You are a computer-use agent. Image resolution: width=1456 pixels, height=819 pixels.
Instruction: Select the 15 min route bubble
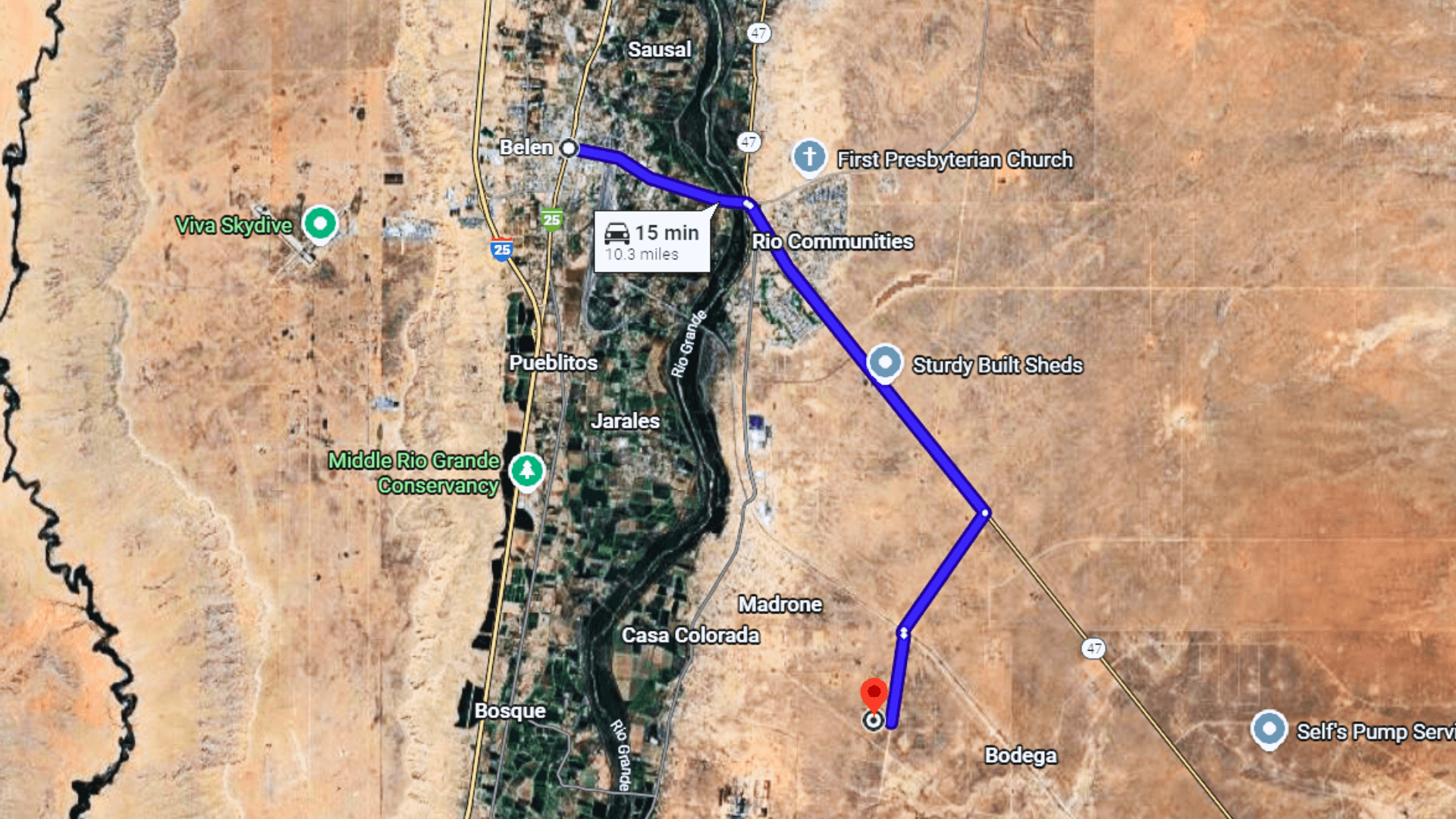click(x=652, y=242)
